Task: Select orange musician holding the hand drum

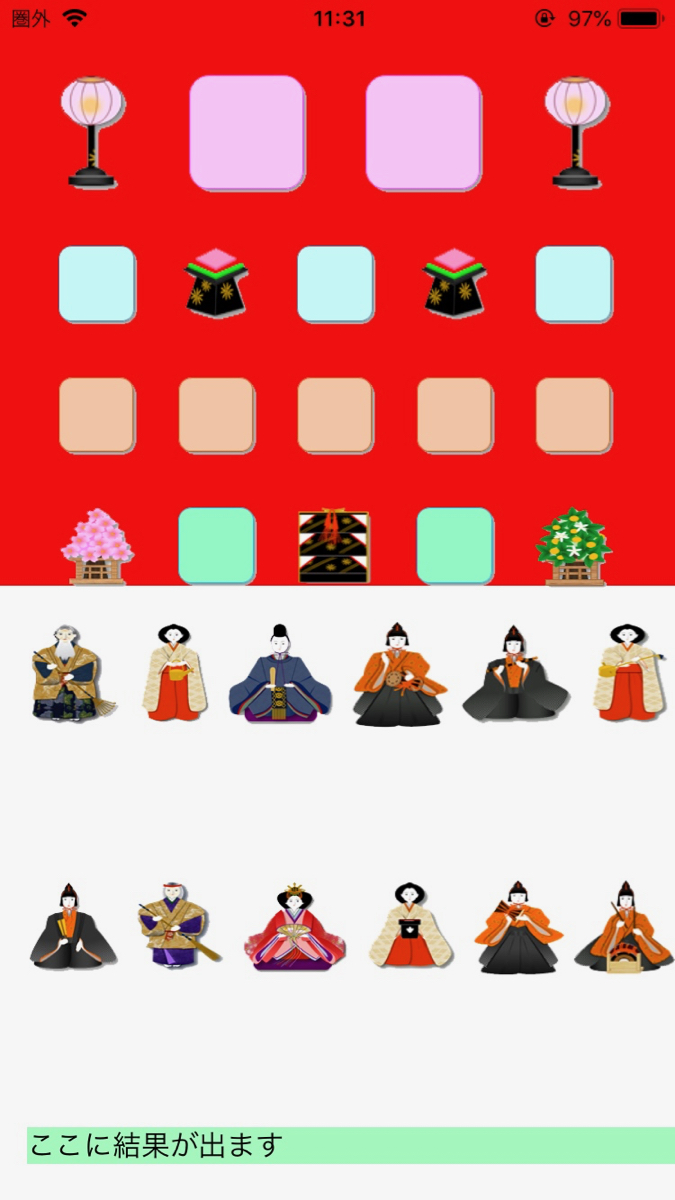Action: [x=397, y=674]
